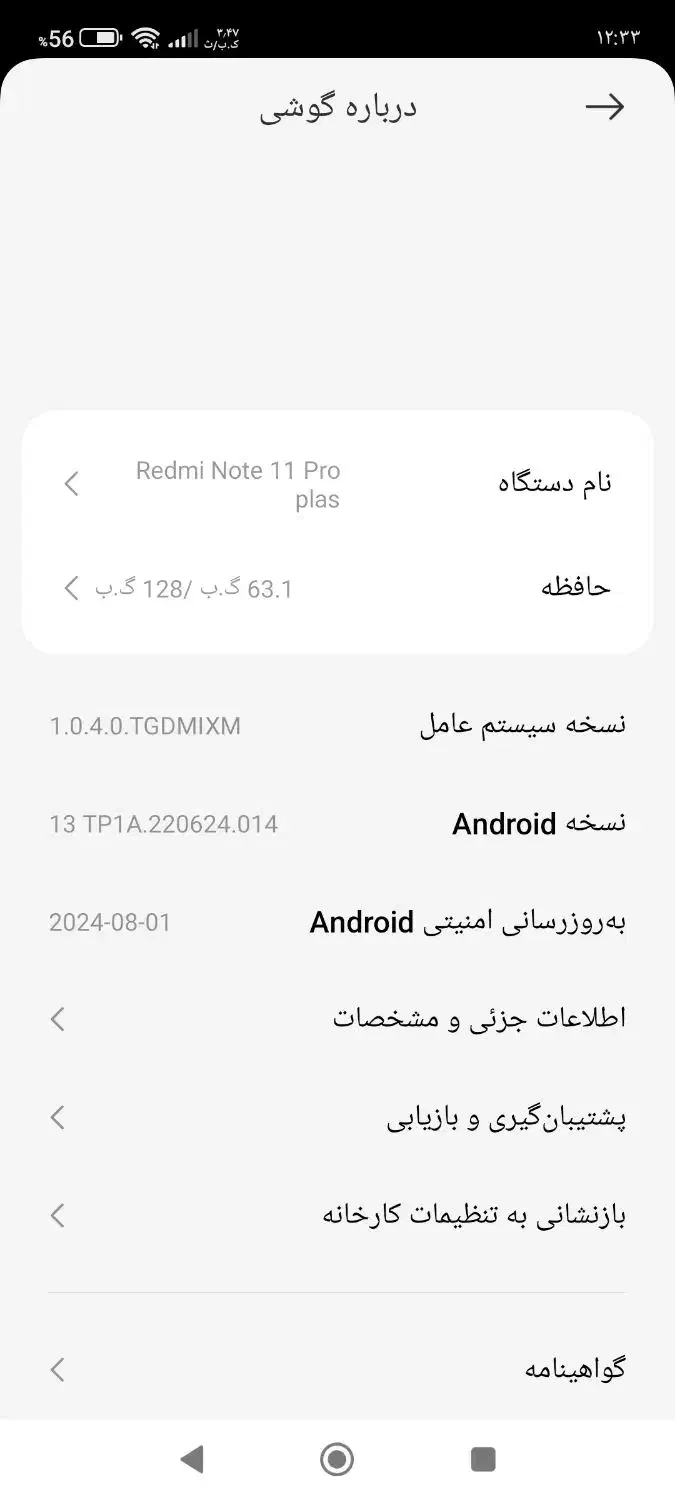The height and width of the screenshot is (1500, 675).
Task: Go back using the top arrow
Action: (604, 107)
